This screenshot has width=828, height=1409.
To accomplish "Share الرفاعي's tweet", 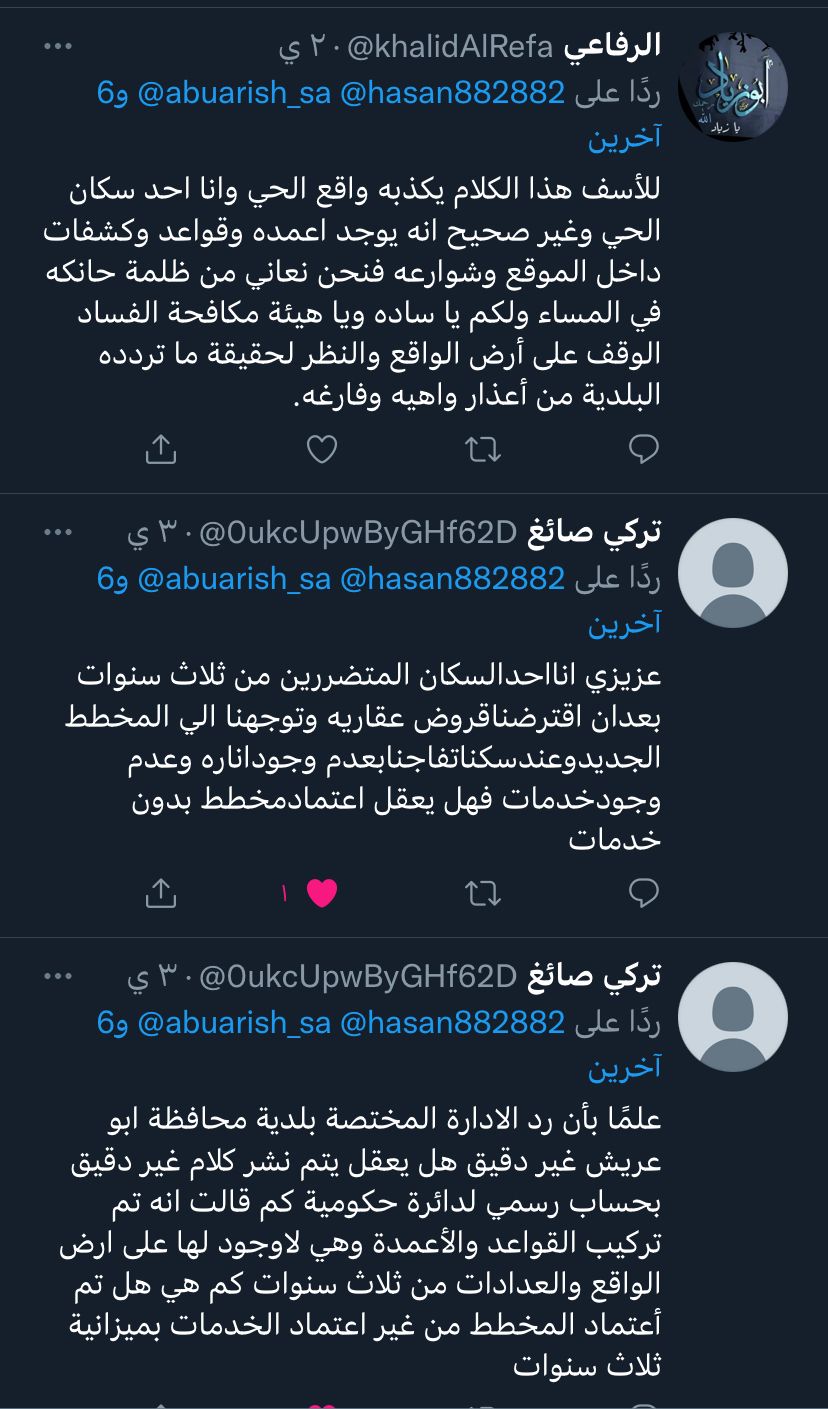I will click(x=161, y=449).
